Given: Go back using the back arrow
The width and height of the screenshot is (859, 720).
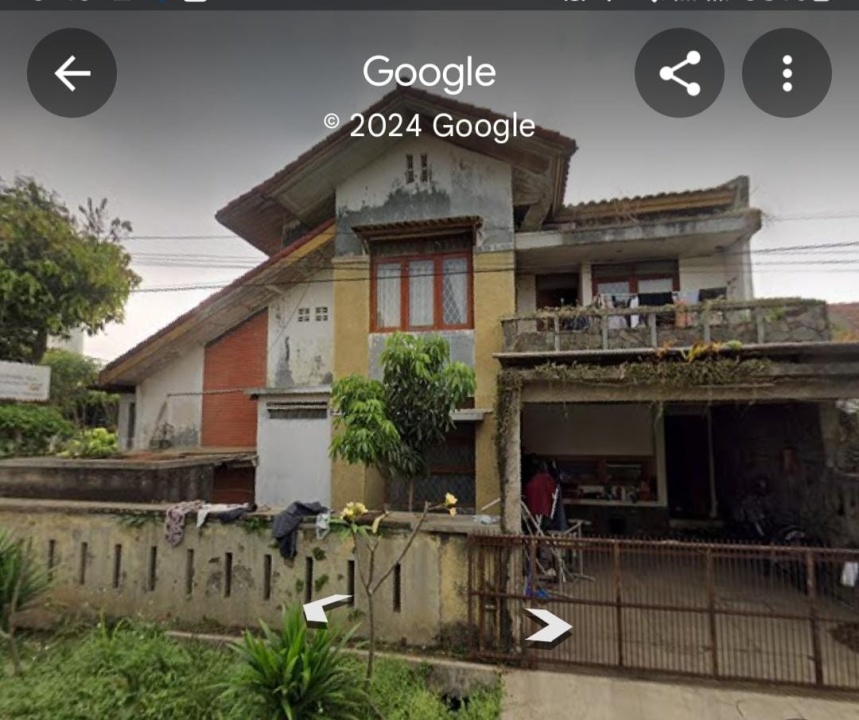Looking at the screenshot, I should tap(72, 73).
